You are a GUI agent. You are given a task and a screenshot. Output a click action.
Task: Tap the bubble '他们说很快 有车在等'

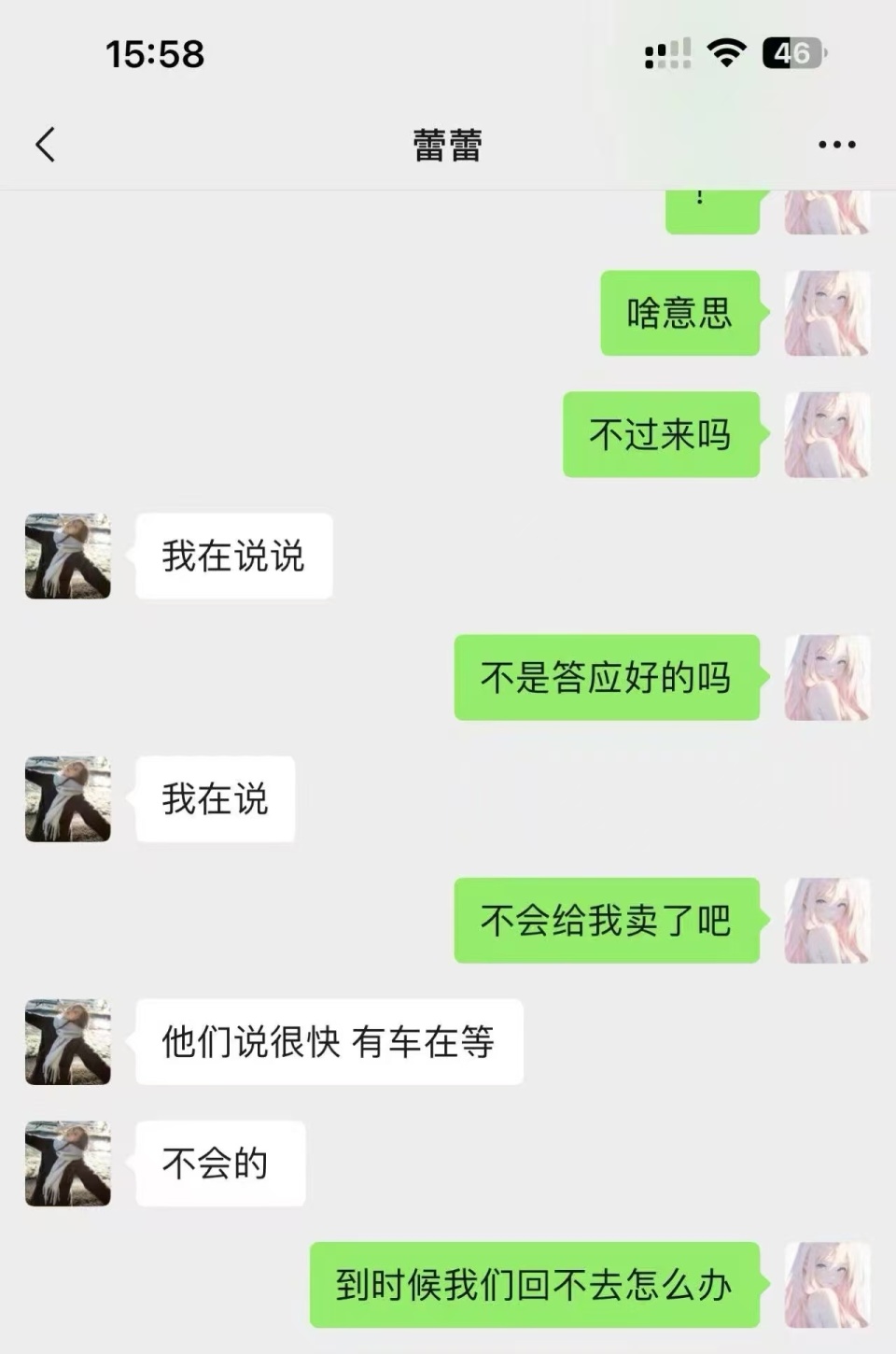click(x=329, y=1041)
